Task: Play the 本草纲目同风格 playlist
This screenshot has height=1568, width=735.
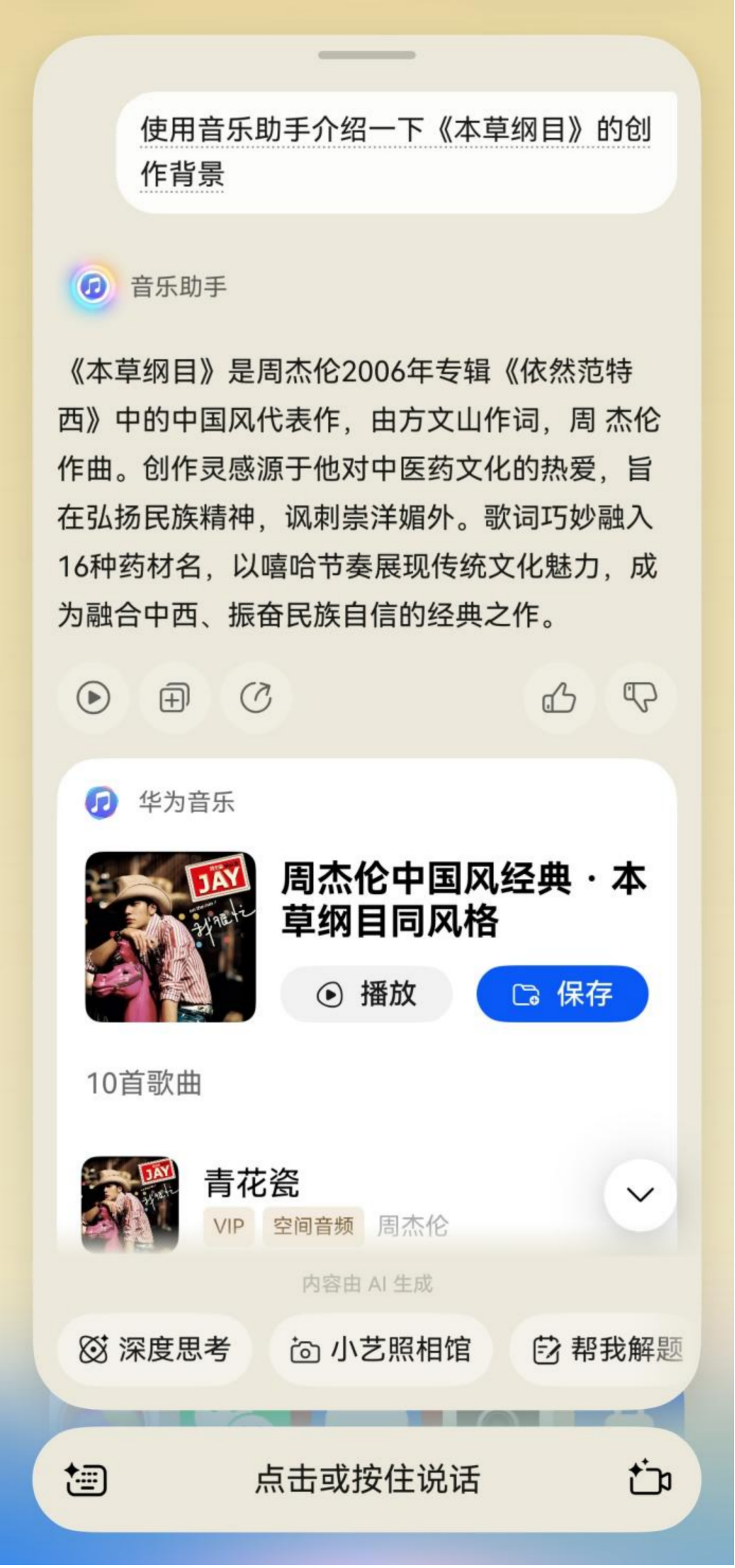Action: tap(366, 993)
